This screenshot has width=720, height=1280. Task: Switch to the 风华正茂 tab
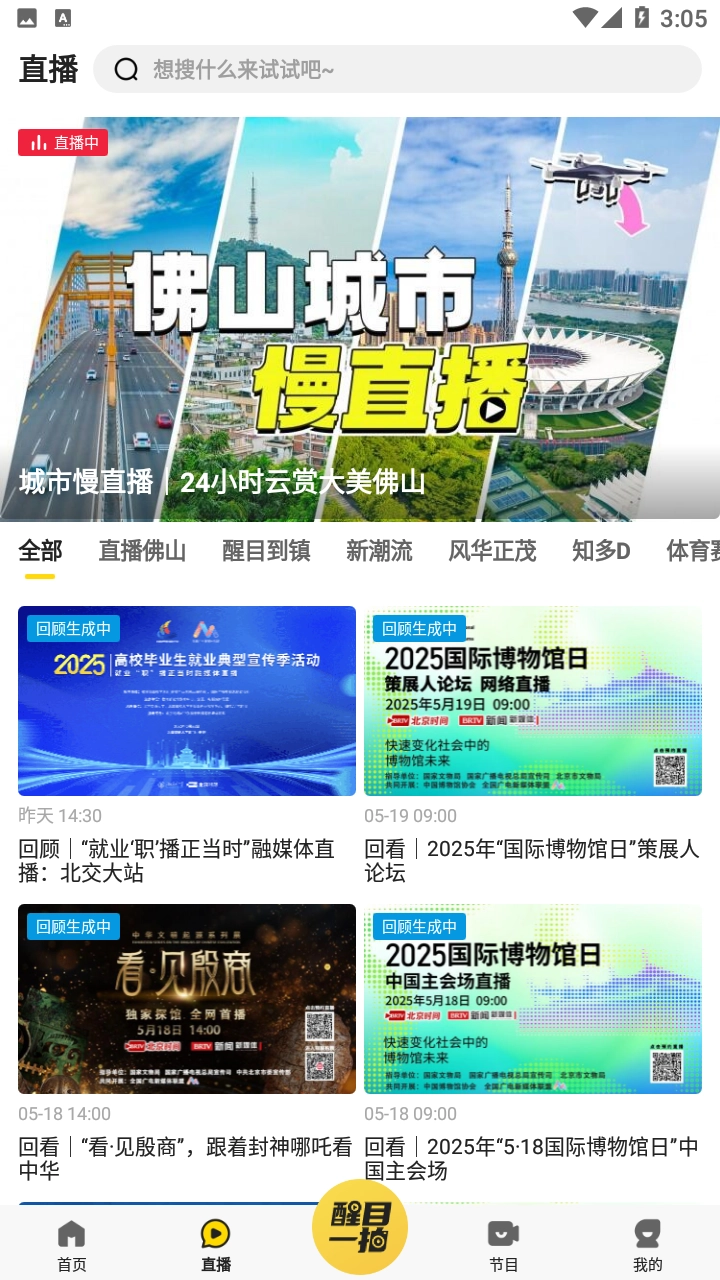point(492,551)
